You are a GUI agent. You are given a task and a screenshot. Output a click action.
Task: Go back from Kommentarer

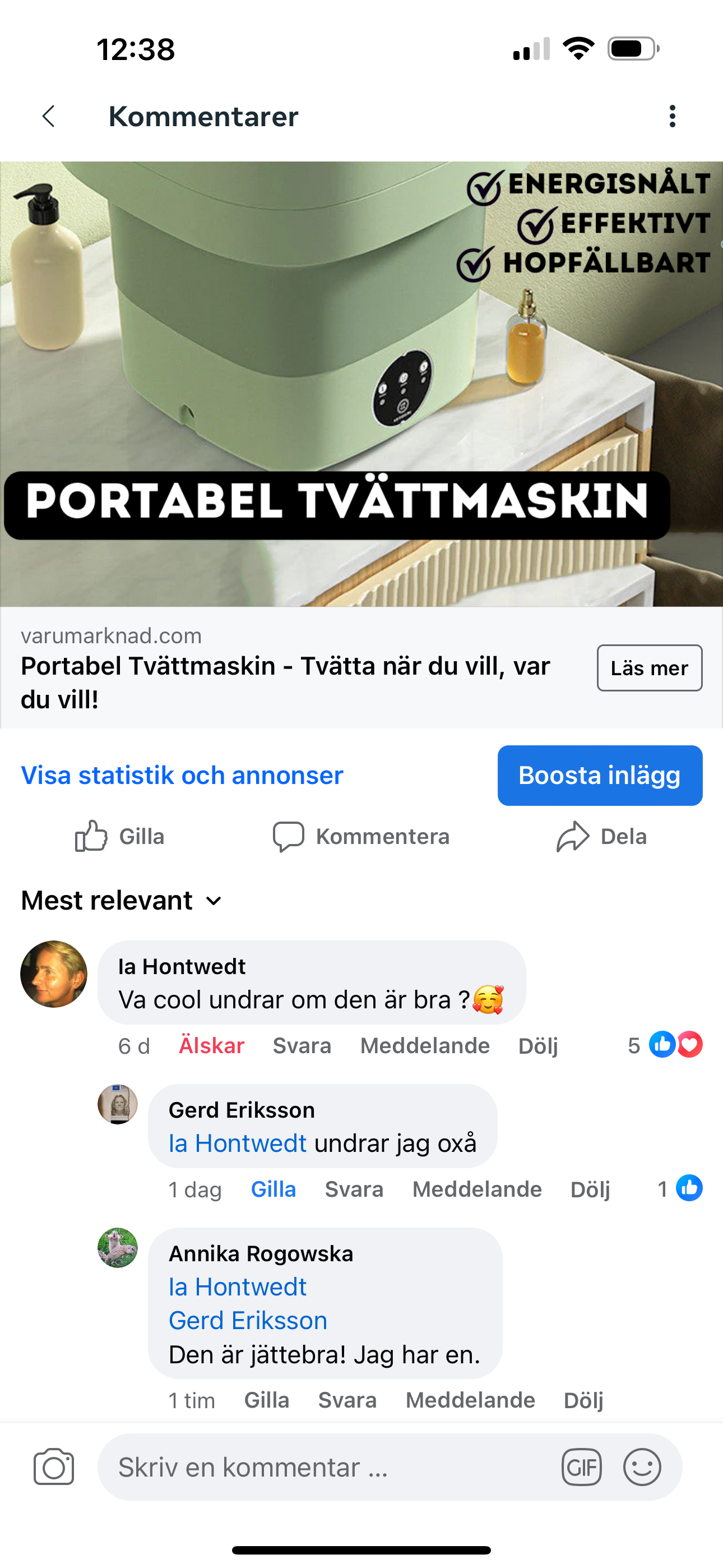(x=49, y=116)
